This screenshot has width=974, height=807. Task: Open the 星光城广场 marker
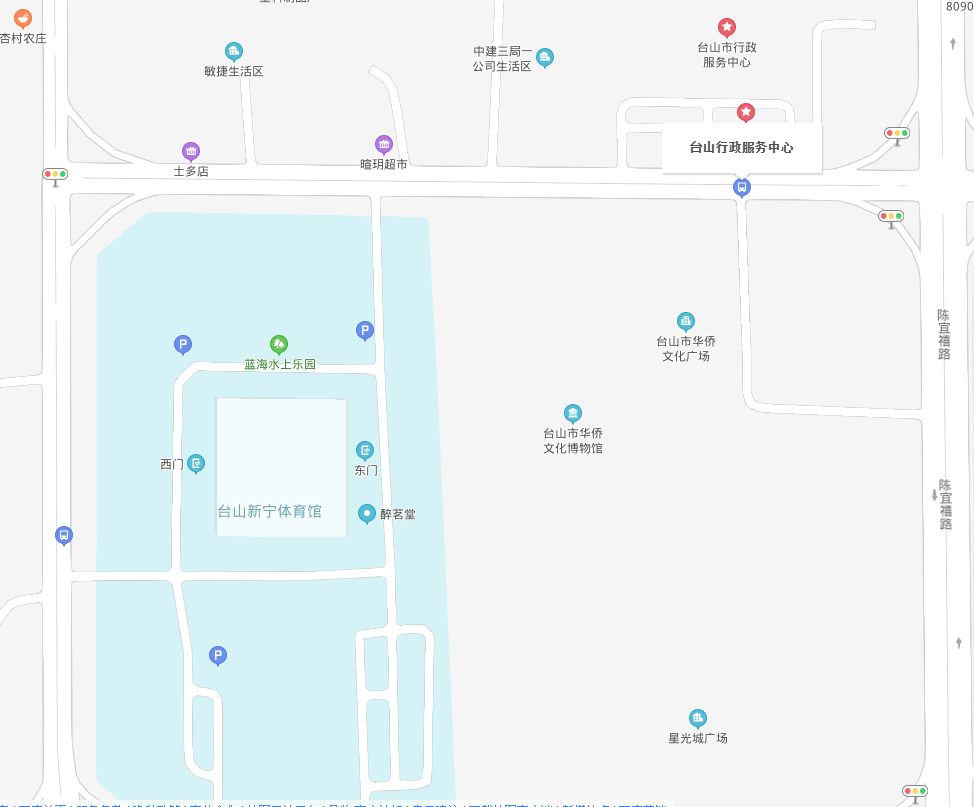tap(698, 718)
